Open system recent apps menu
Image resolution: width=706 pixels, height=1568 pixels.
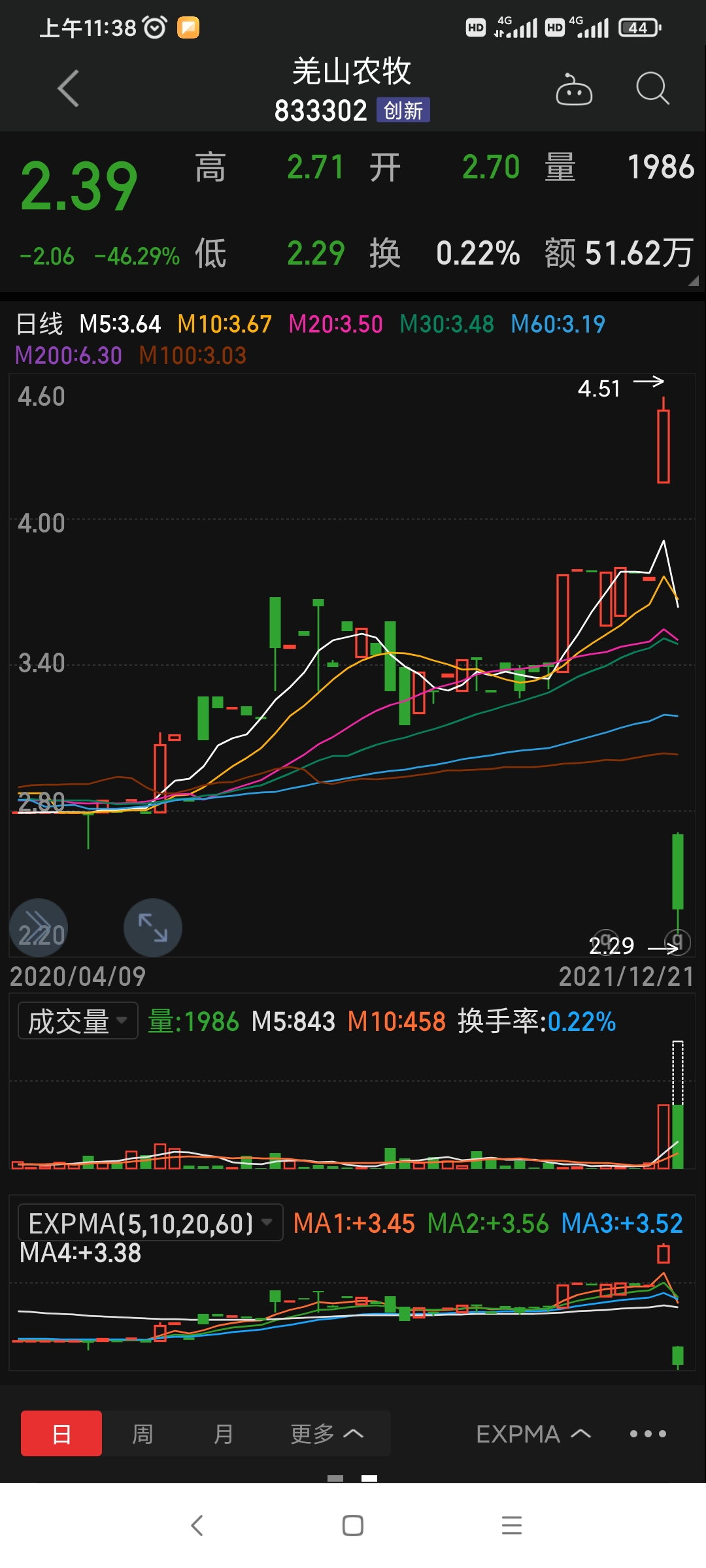(511, 1526)
